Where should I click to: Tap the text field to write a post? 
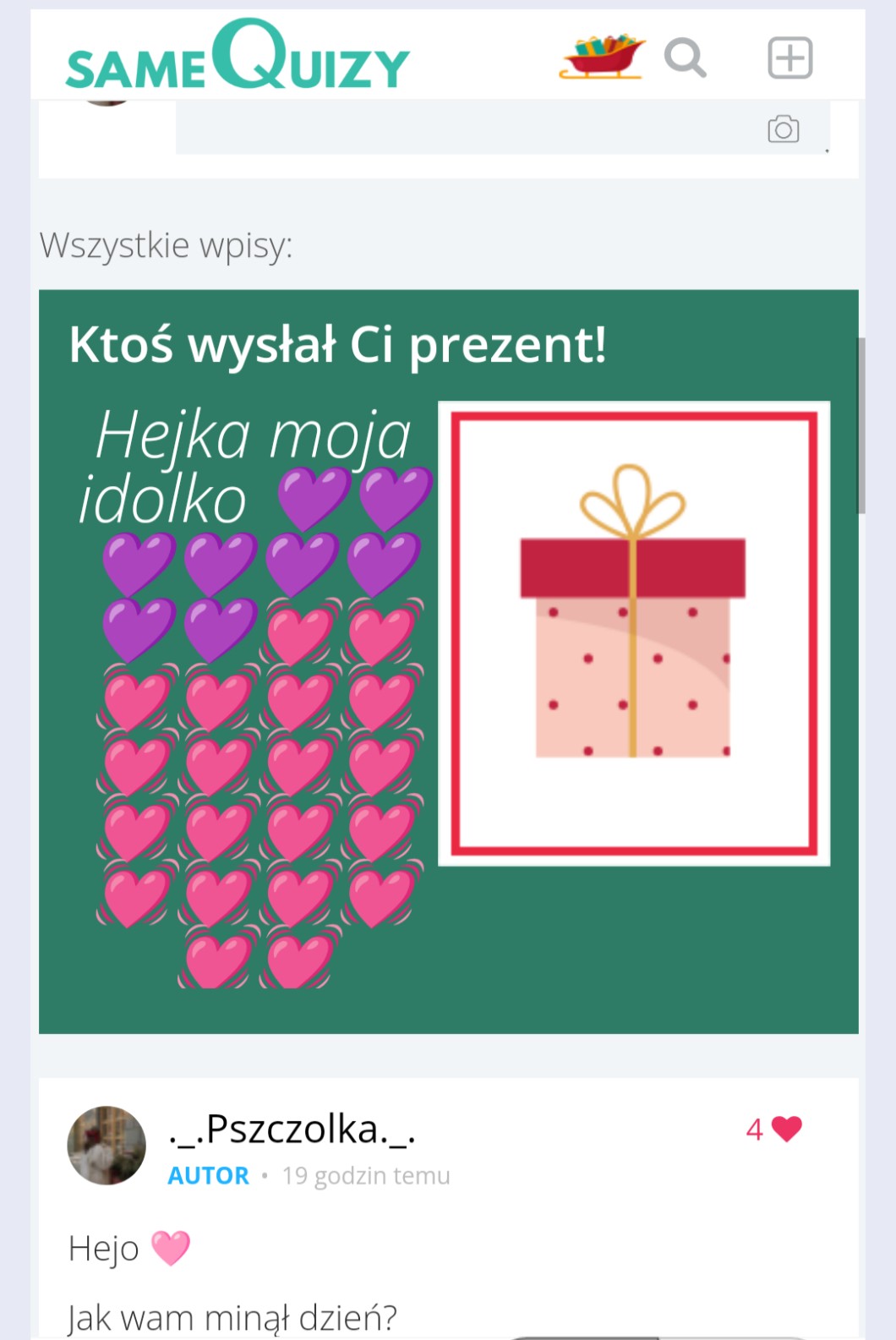point(502,127)
